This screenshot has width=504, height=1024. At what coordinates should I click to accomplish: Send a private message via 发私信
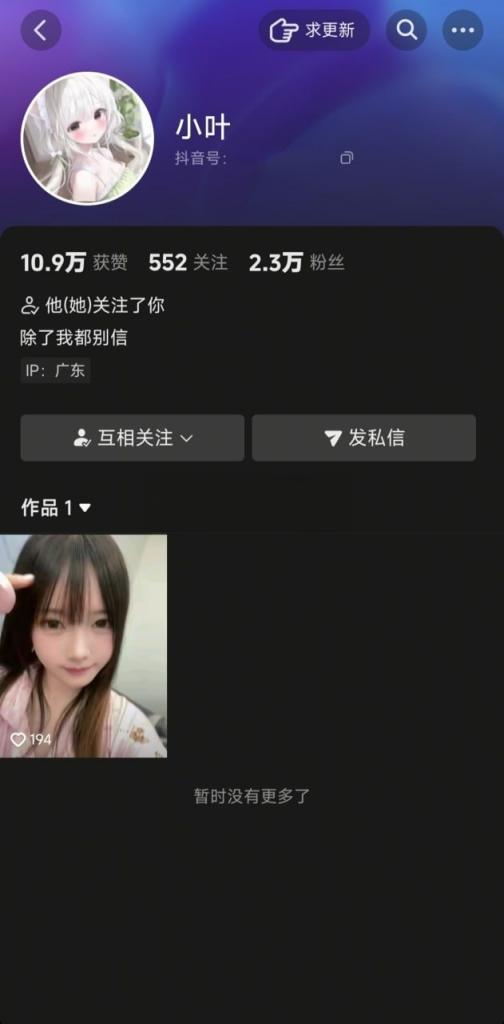point(364,438)
